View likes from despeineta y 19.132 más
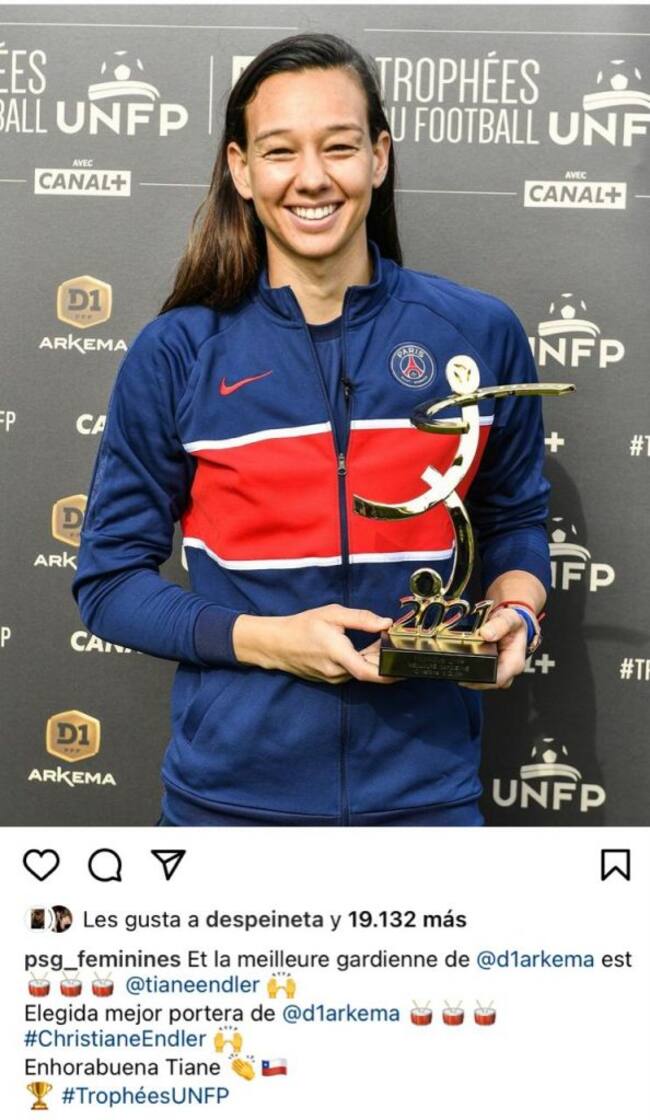The image size is (650, 1120). (x=274, y=919)
